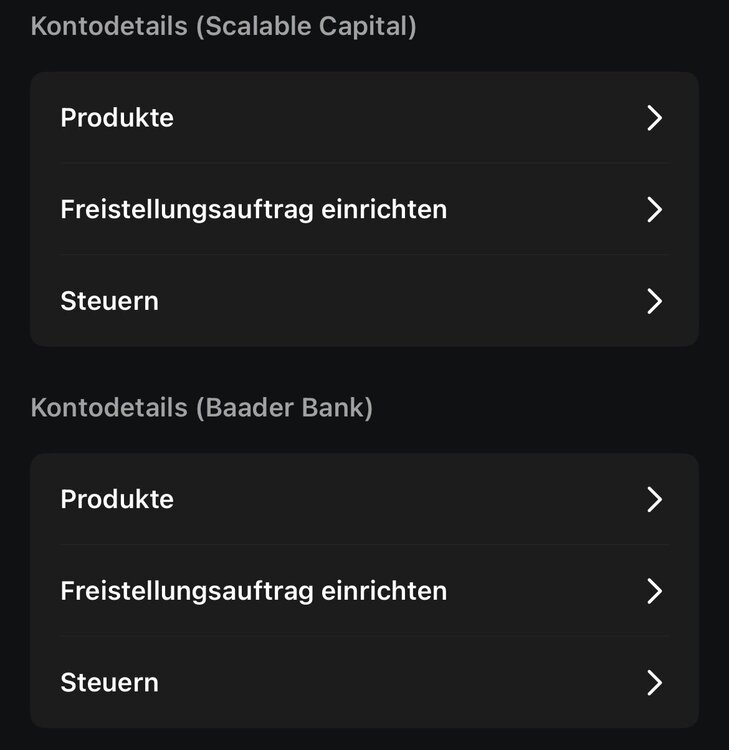Open Produkte under Baader Bank
729x750 pixels.
(364, 499)
